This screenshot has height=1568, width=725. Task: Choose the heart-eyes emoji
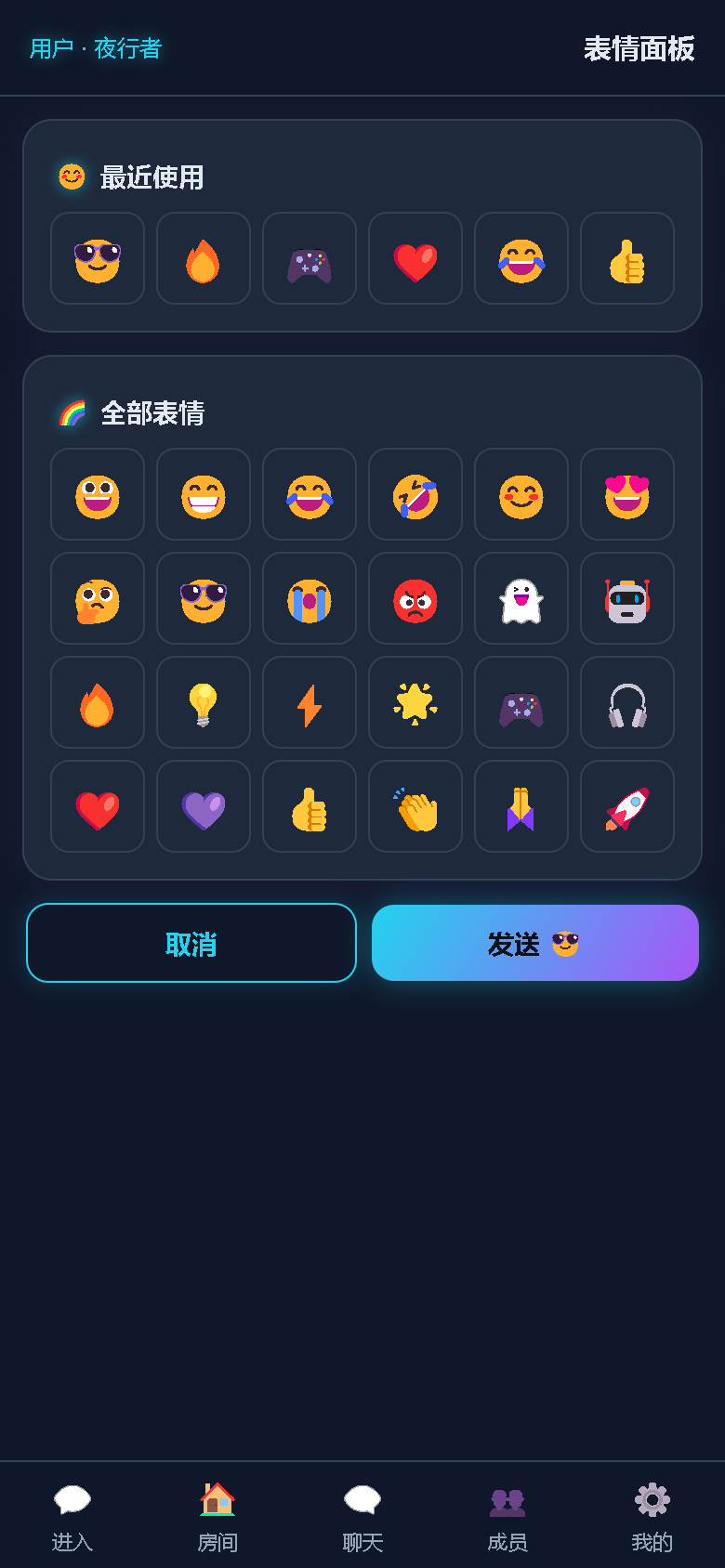pyautogui.click(x=627, y=494)
